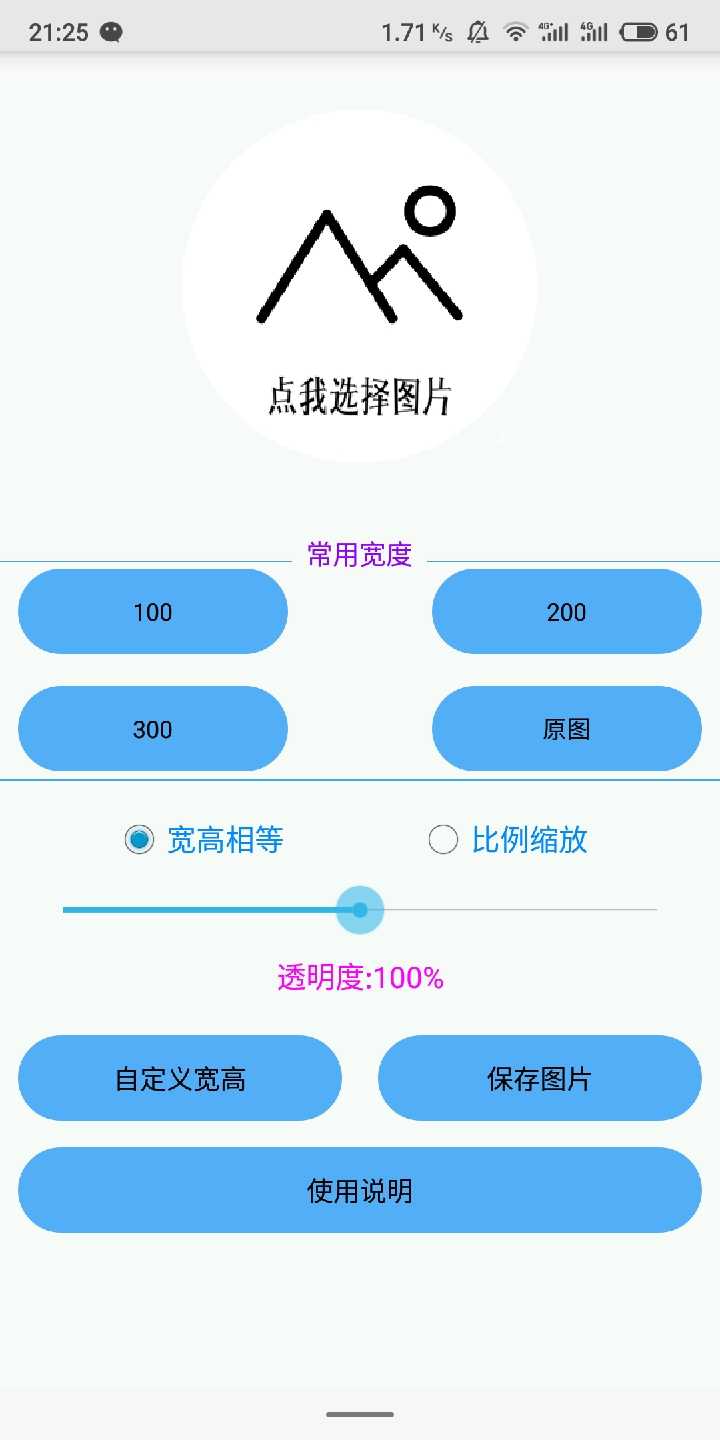Set common width to 100

pos(153,612)
